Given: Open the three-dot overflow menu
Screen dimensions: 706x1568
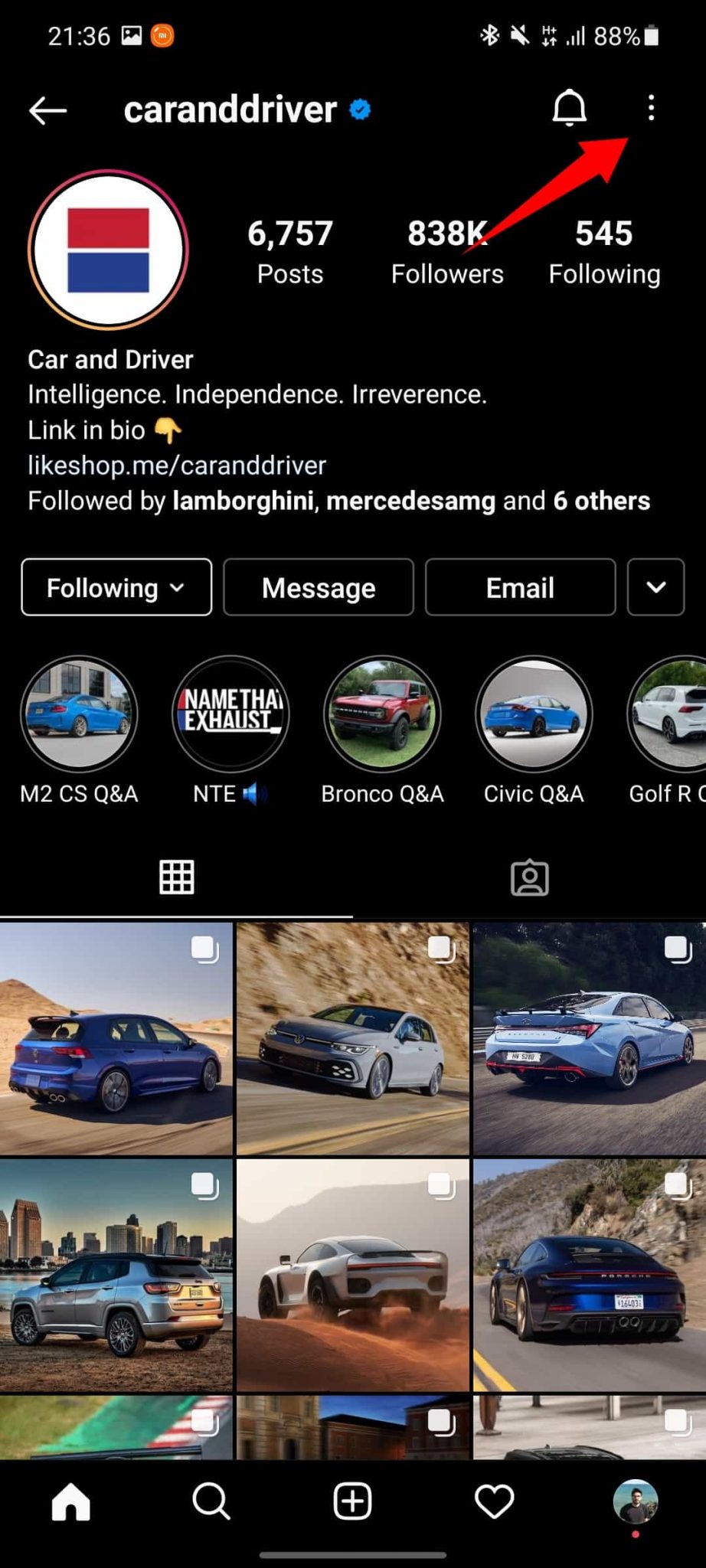Looking at the screenshot, I should click(651, 108).
